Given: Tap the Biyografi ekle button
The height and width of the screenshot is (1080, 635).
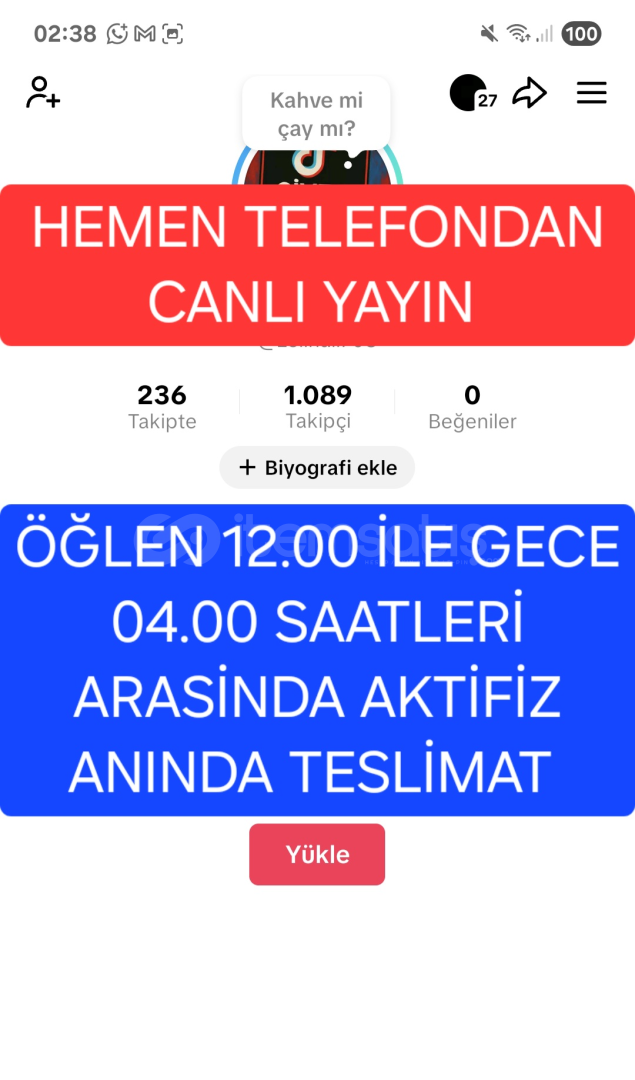Looking at the screenshot, I should tap(317, 468).
